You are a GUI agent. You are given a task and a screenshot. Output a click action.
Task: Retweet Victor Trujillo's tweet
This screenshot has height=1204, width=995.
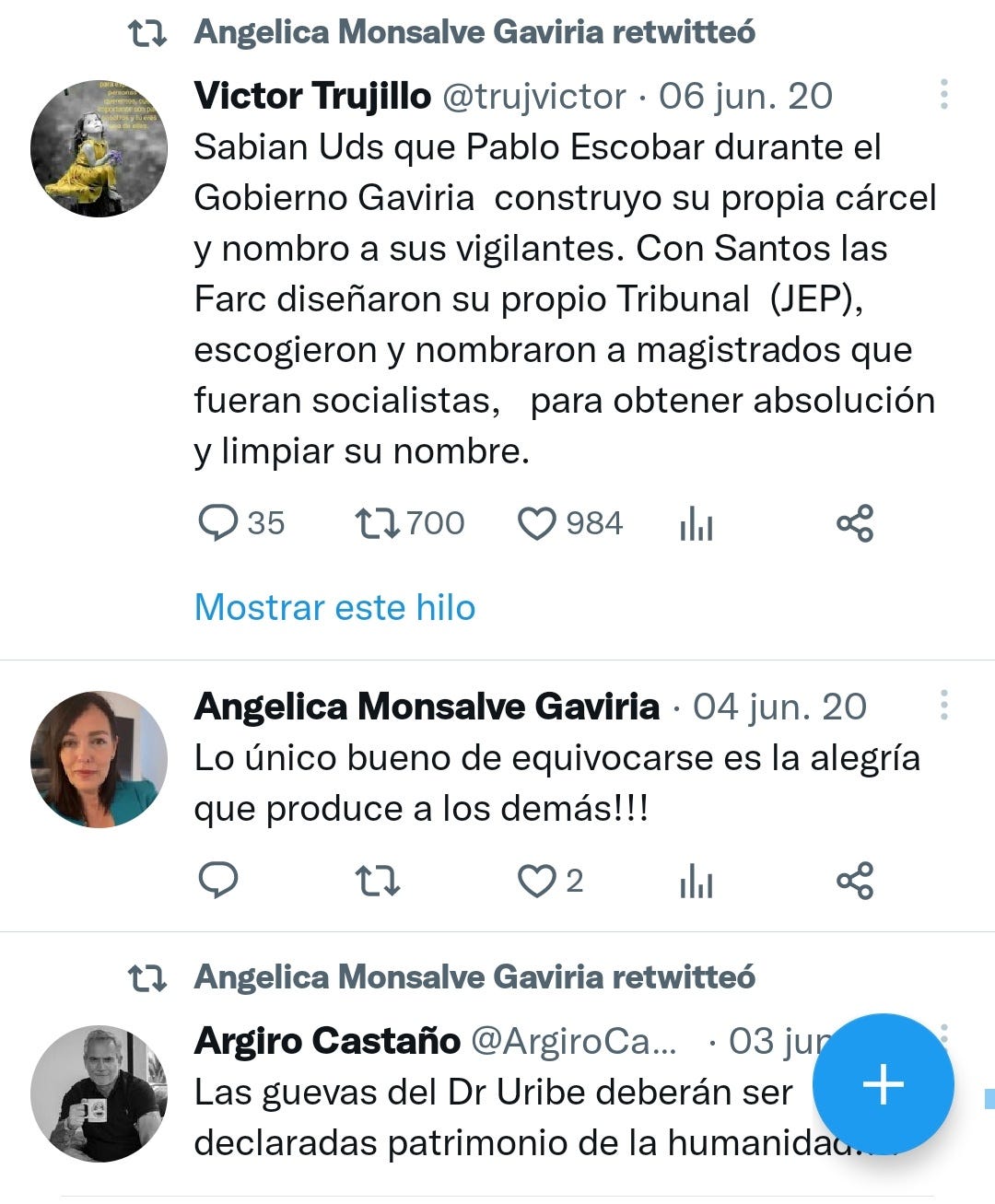377,523
